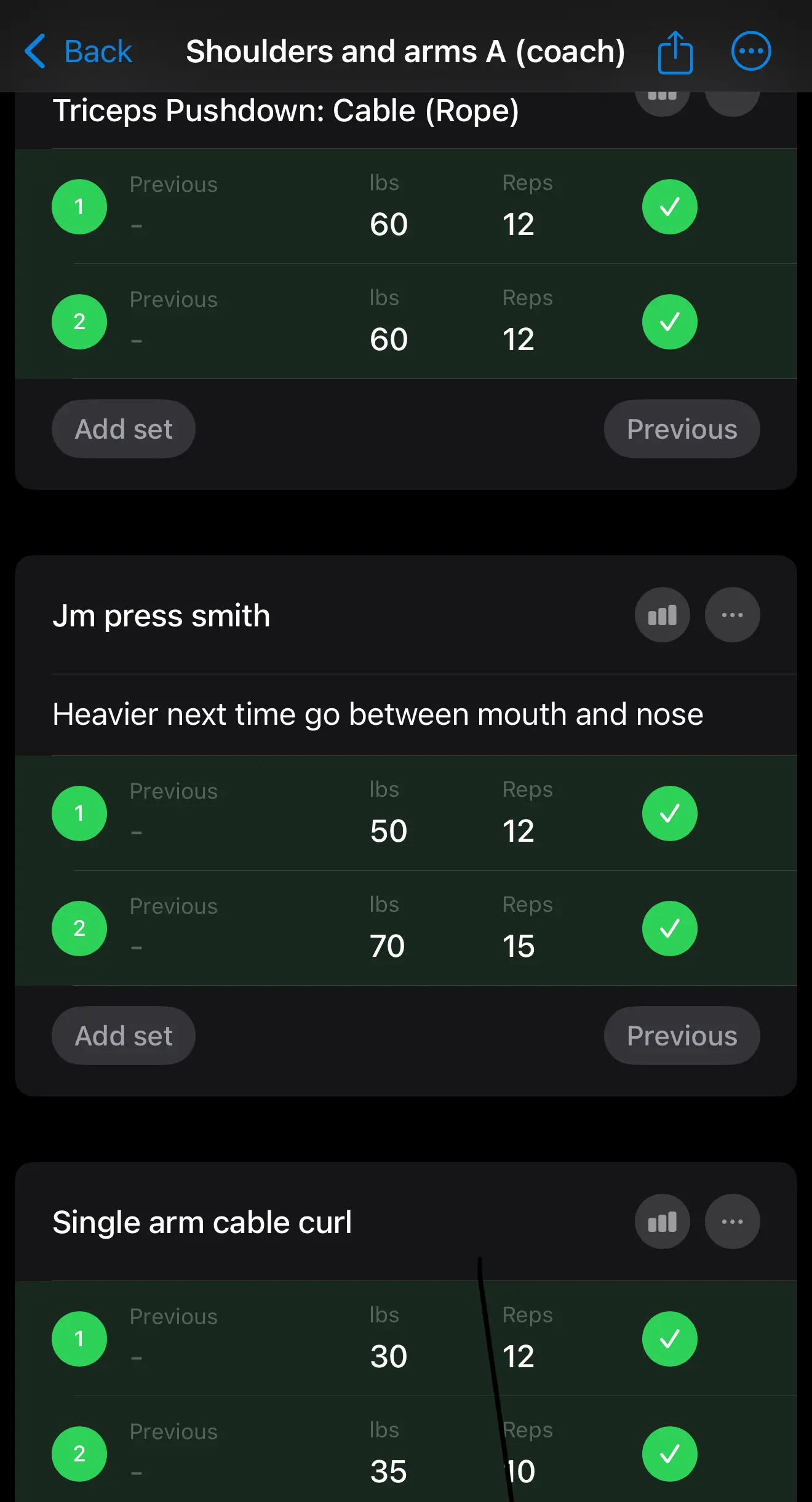812x1502 pixels.
Task: Open stats chart for Jm press smith
Action: pyautogui.click(x=662, y=615)
